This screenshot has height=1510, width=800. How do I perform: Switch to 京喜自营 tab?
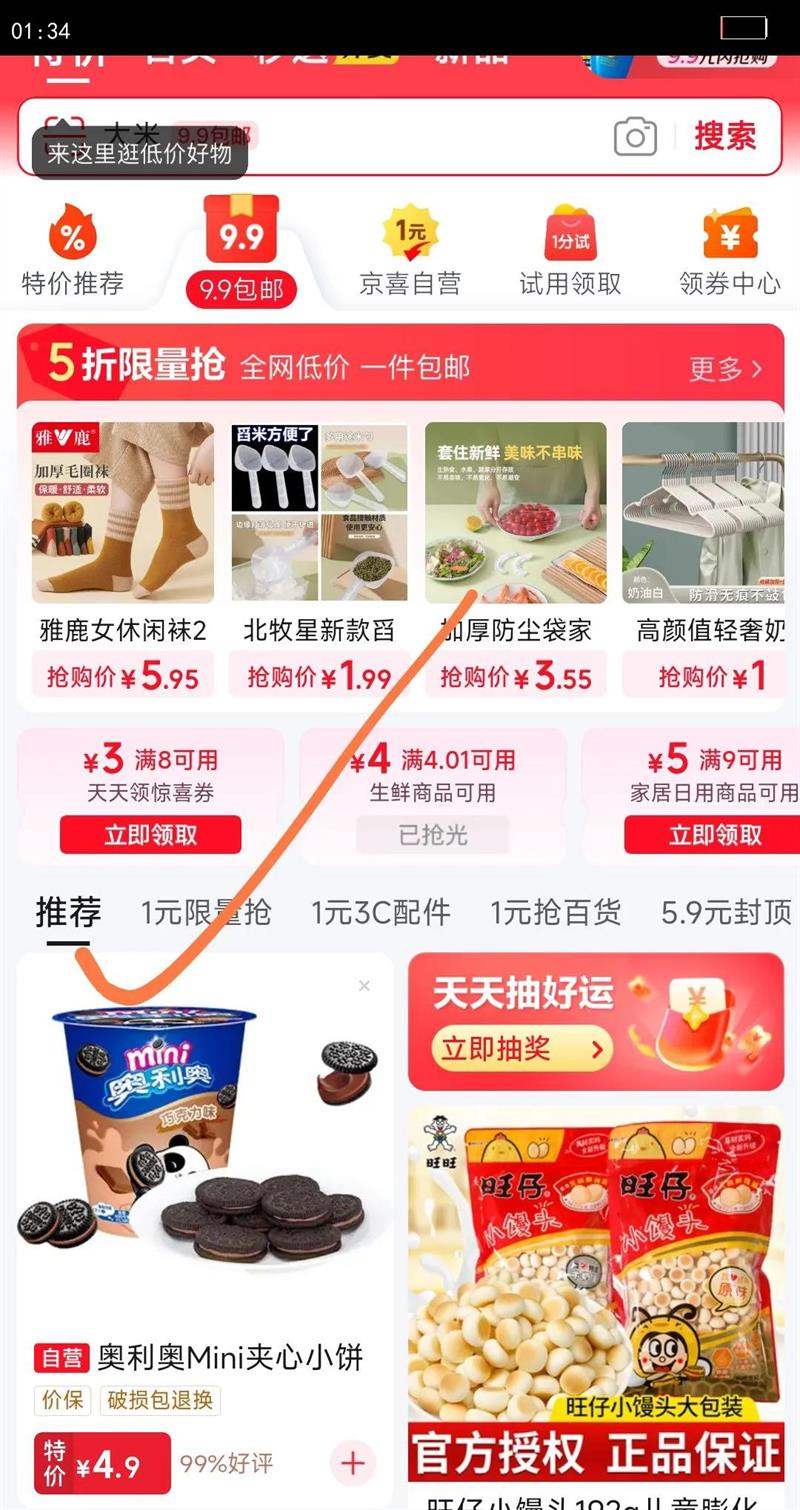pyautogui.click(x=410, y=249)
